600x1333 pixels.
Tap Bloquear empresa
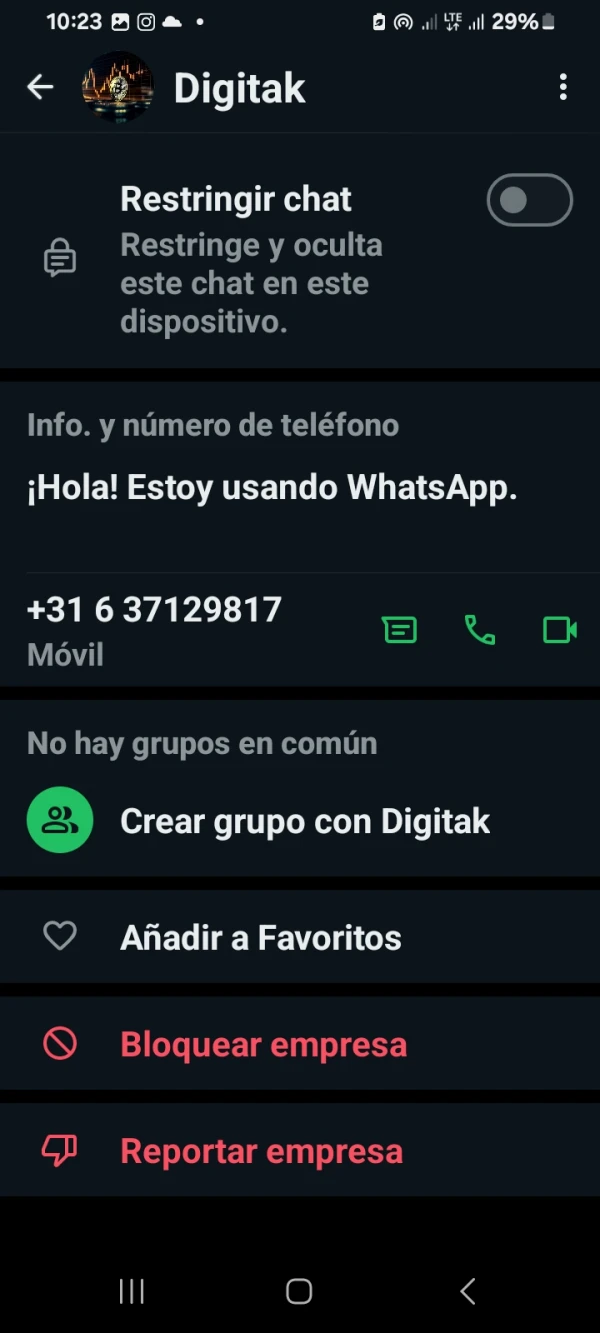(x=300, y=1044)
